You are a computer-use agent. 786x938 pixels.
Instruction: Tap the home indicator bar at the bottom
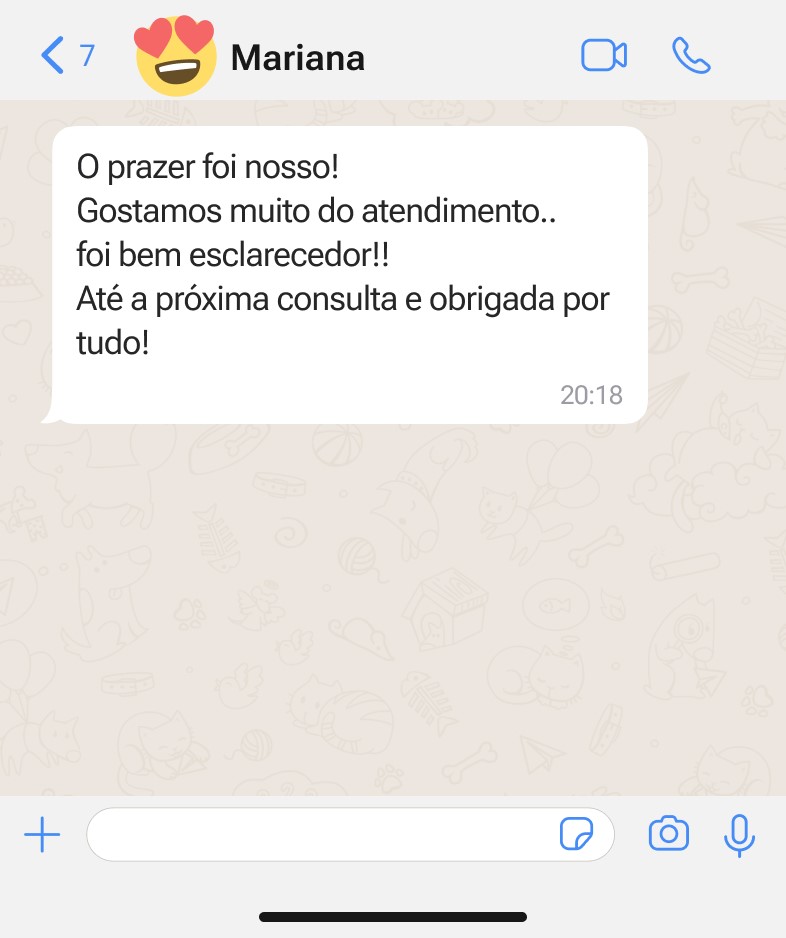pyautogui.click(x=393, y=915)
